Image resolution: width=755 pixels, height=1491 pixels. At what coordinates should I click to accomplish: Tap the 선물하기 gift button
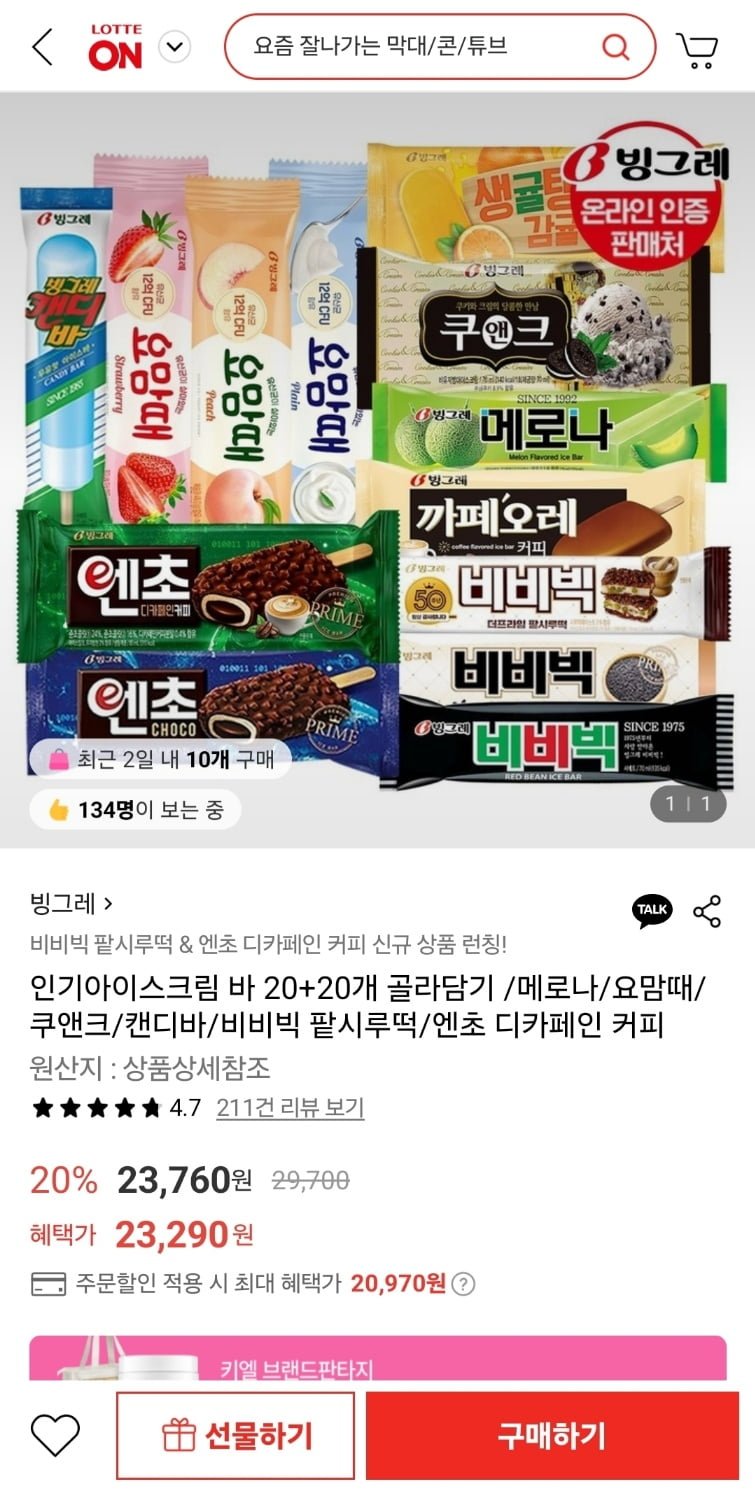(x=236, y=1436)
